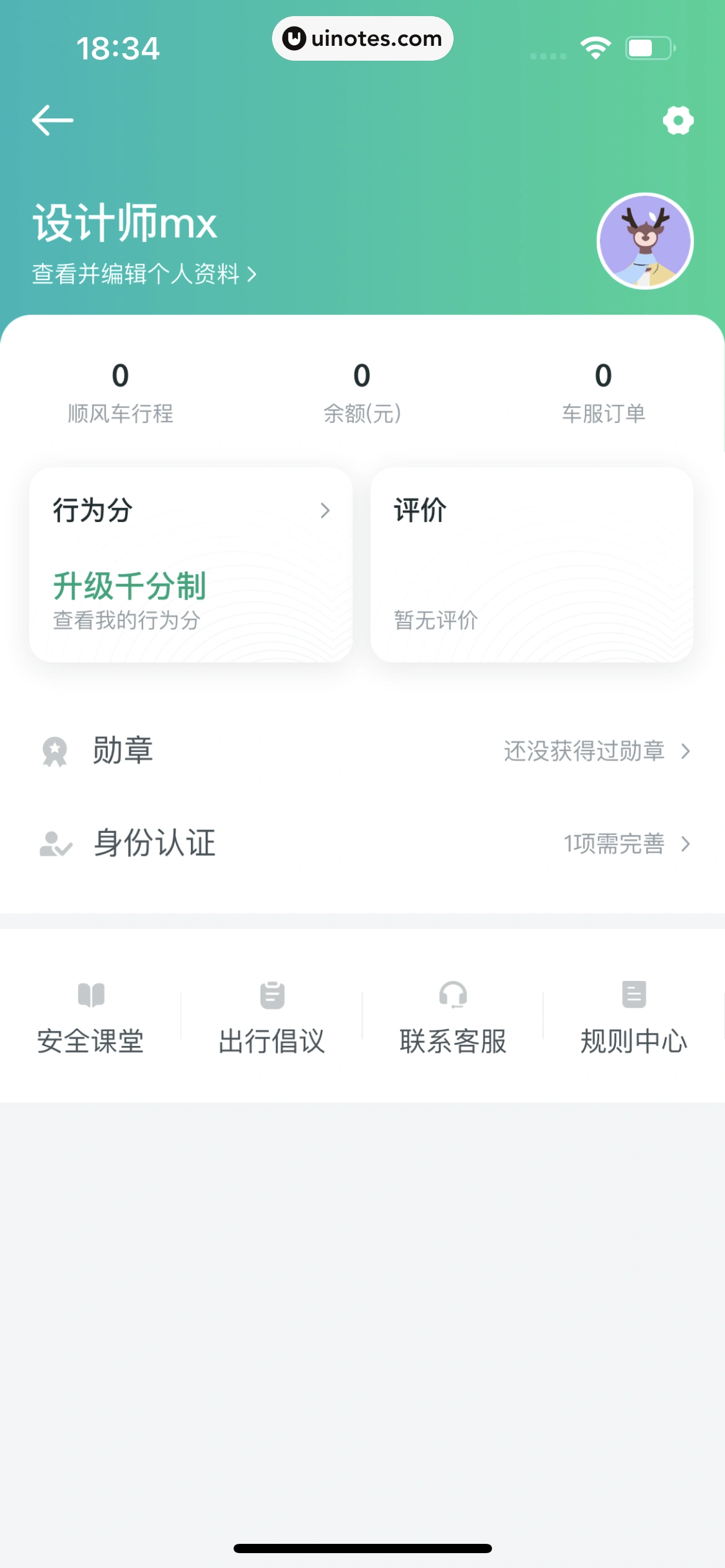Click the identity verification person icon
This screenshot has width=725, height=1568.
[x=54, y=844]
